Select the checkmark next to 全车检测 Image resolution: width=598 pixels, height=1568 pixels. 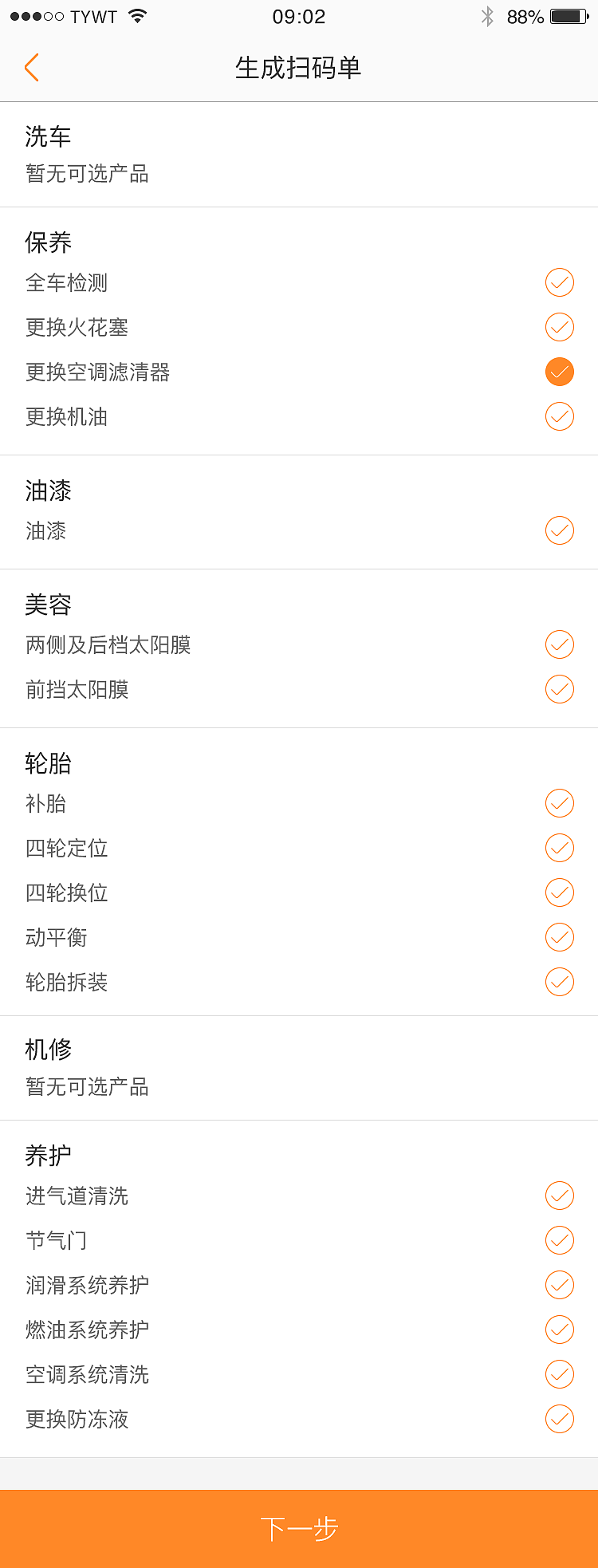point(559,282)
